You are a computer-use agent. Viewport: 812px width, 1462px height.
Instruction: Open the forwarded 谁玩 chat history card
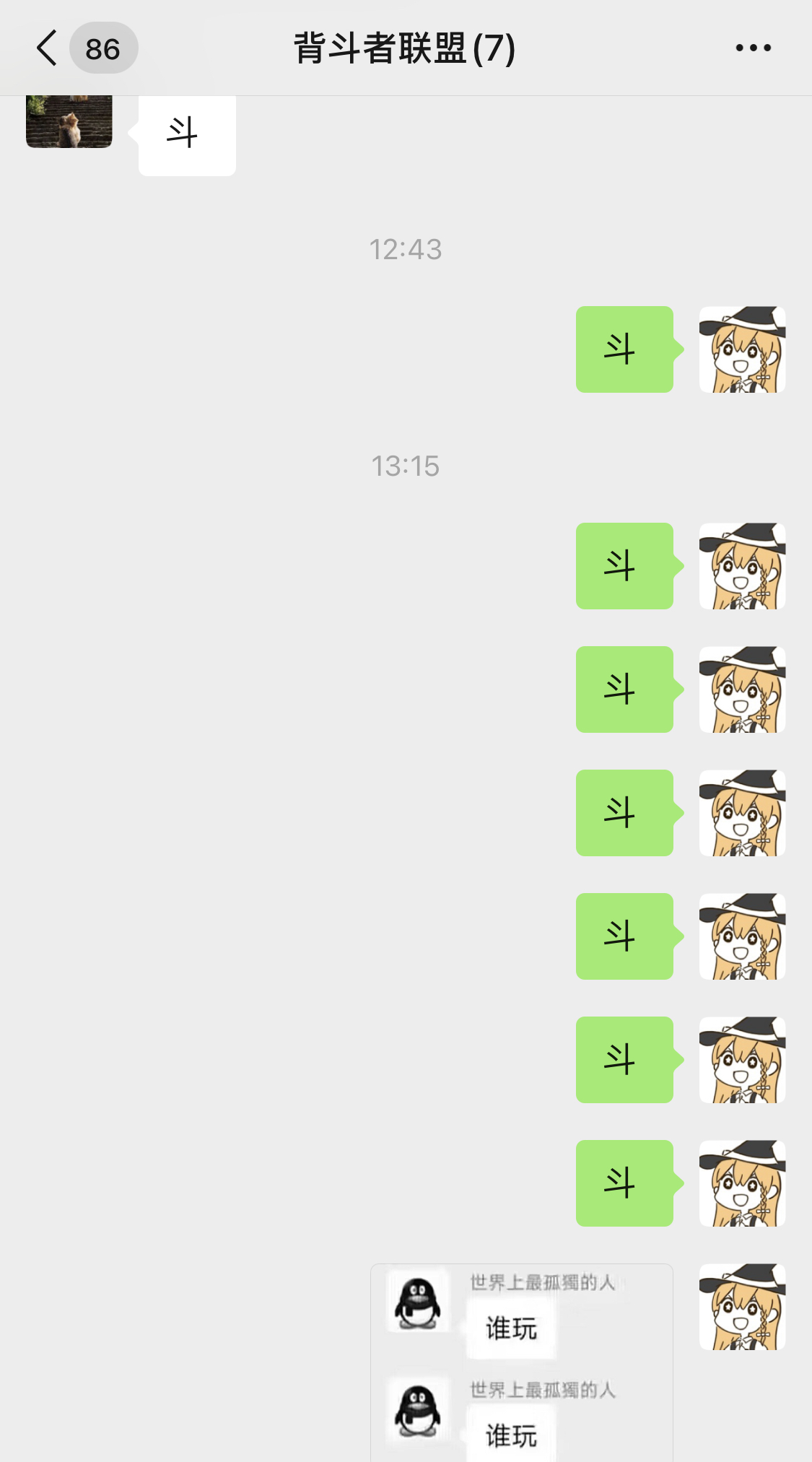521,1361
